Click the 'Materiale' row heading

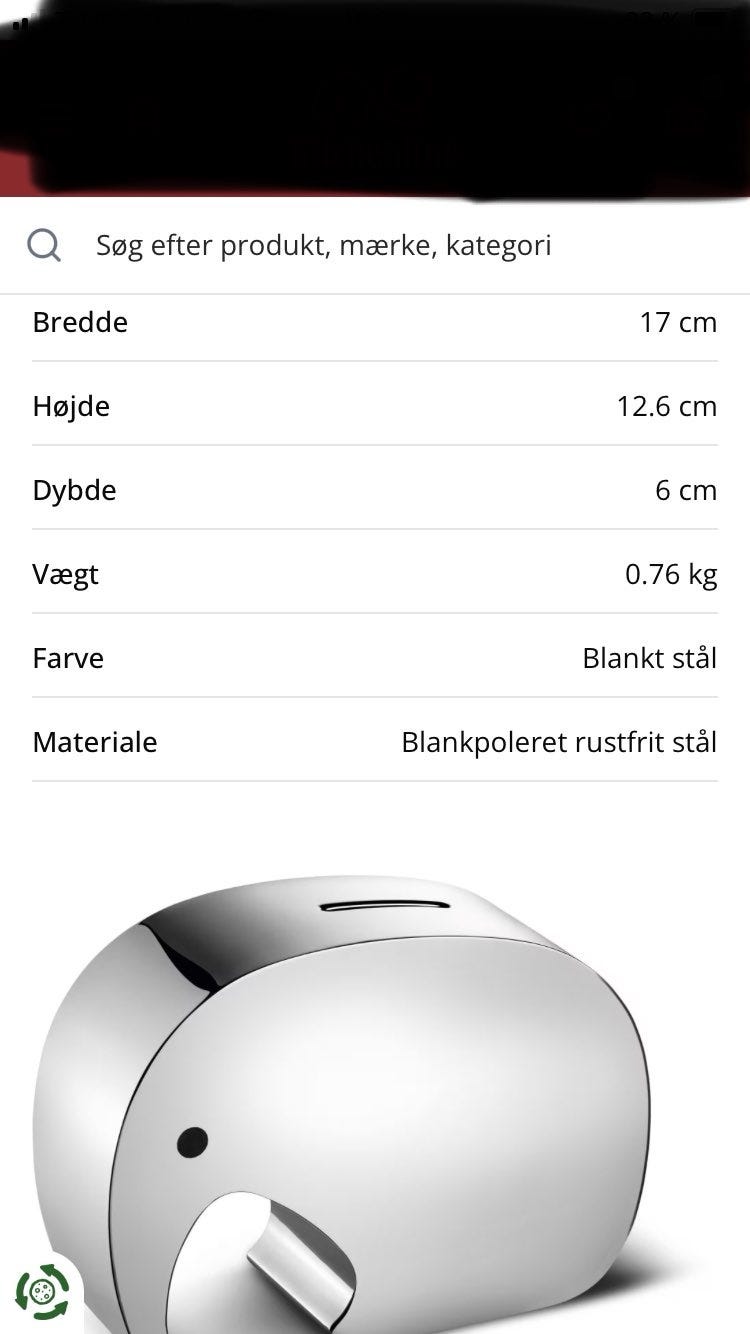pyautogui.click(x=95, y=742)
